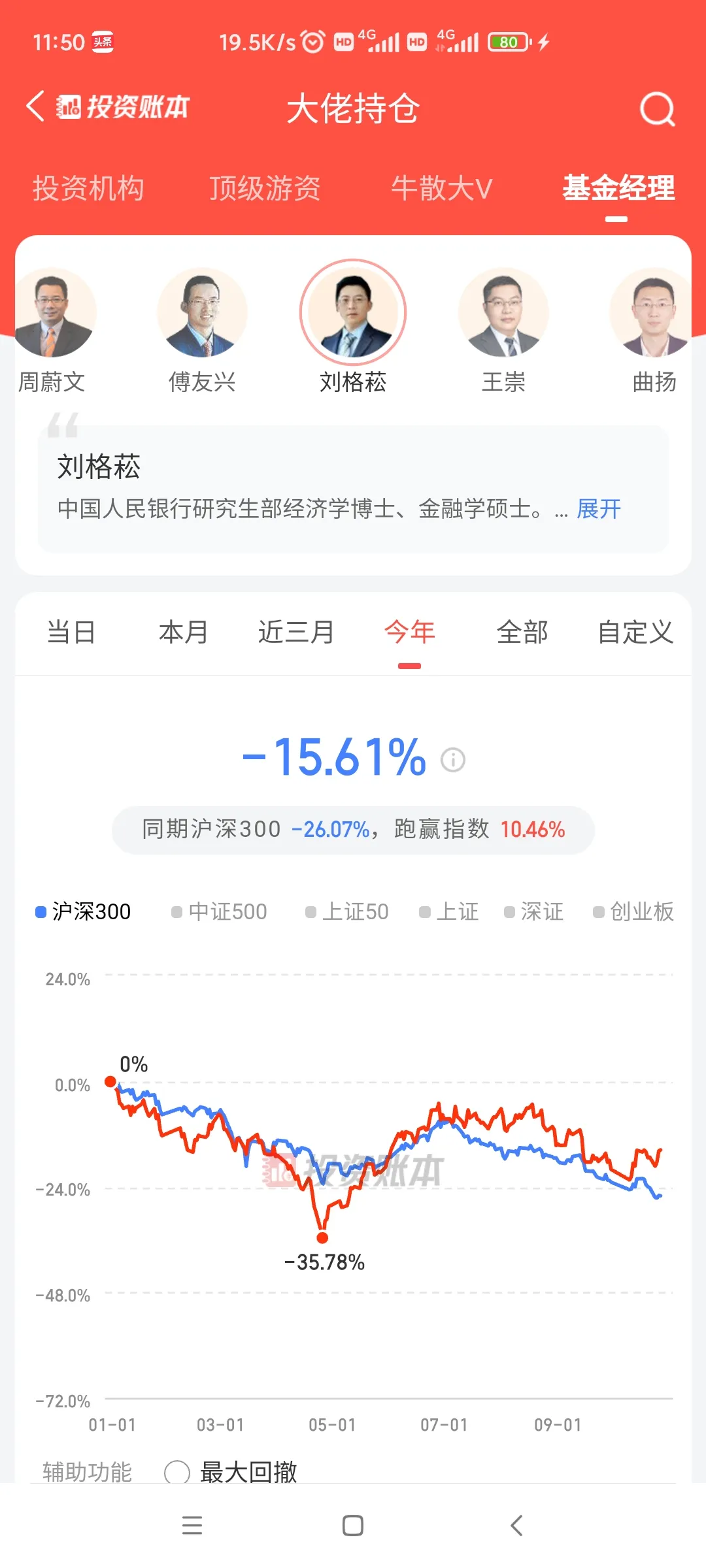Open the 牛散大V tab
706x1568 pixels.
[x=441, y=189]
